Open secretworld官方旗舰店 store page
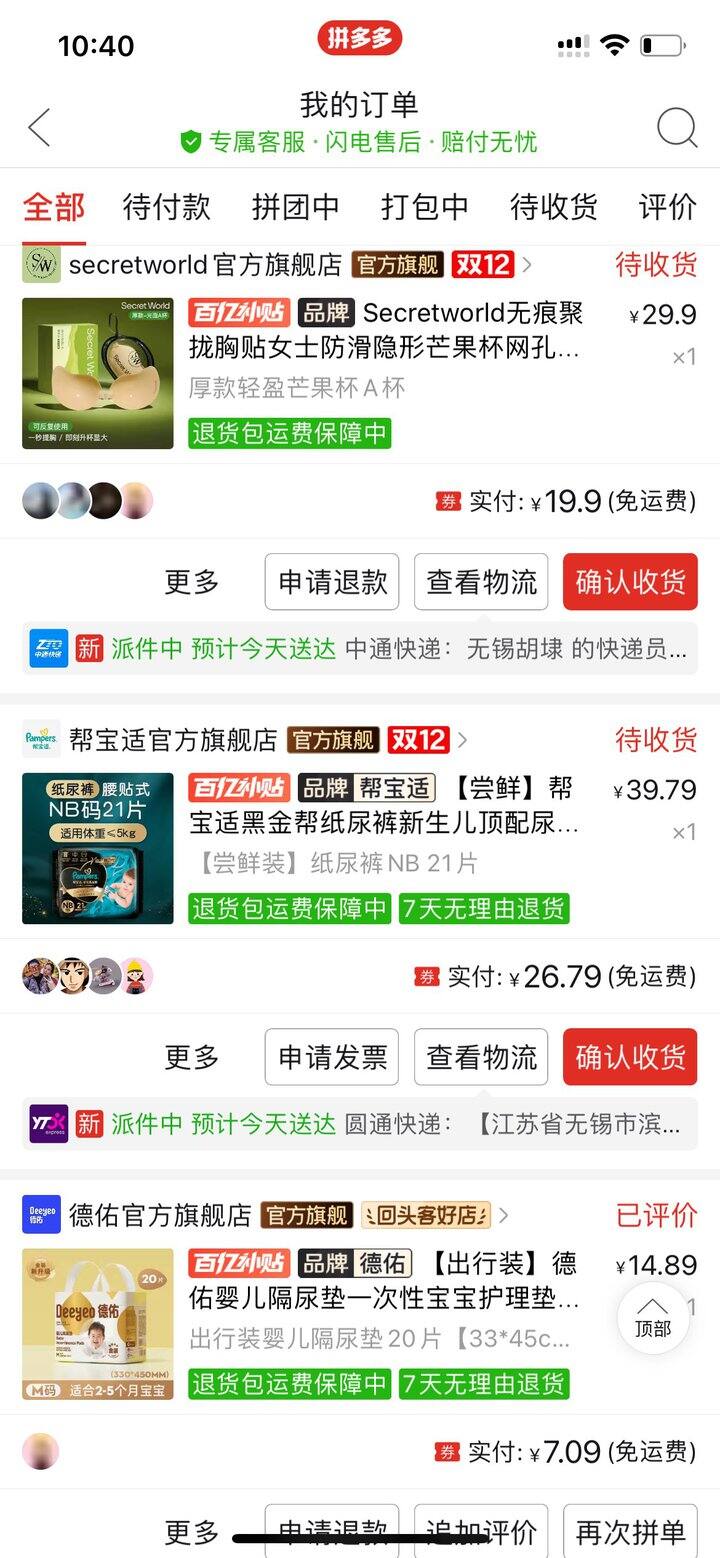 pos(205,265)
